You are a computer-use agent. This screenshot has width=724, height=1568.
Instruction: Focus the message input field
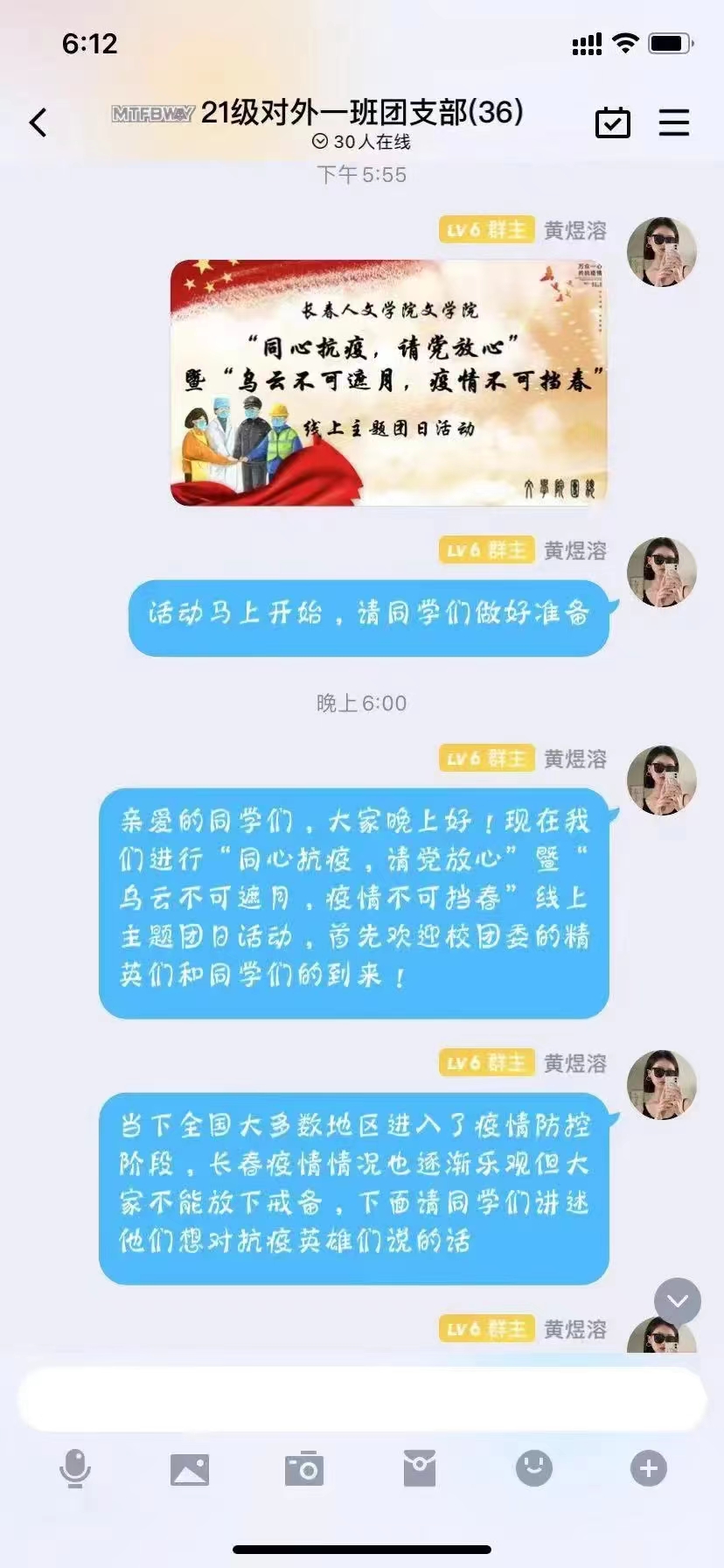tap(362, 1399)
